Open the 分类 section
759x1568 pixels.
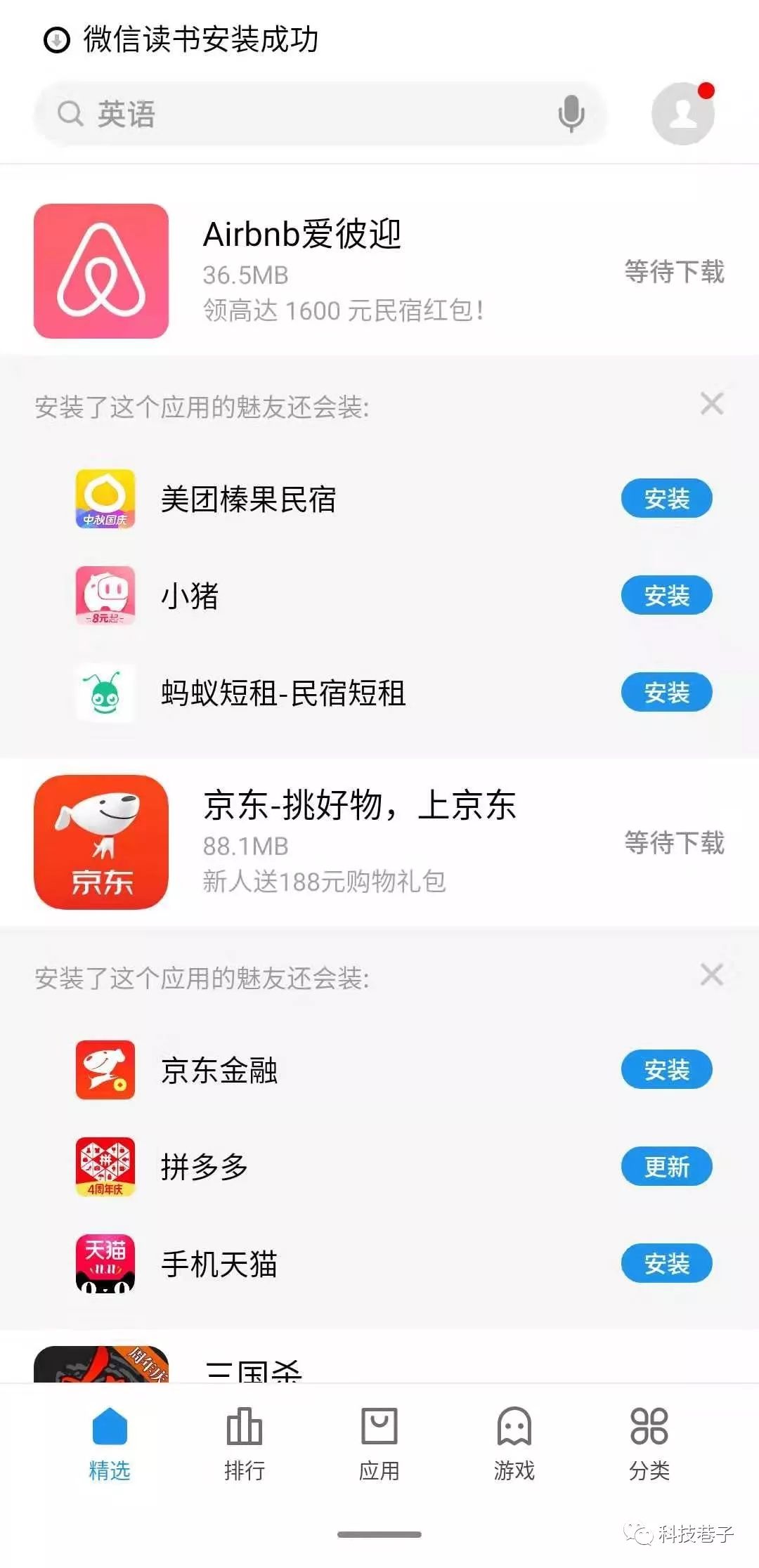coord(650,1444)
